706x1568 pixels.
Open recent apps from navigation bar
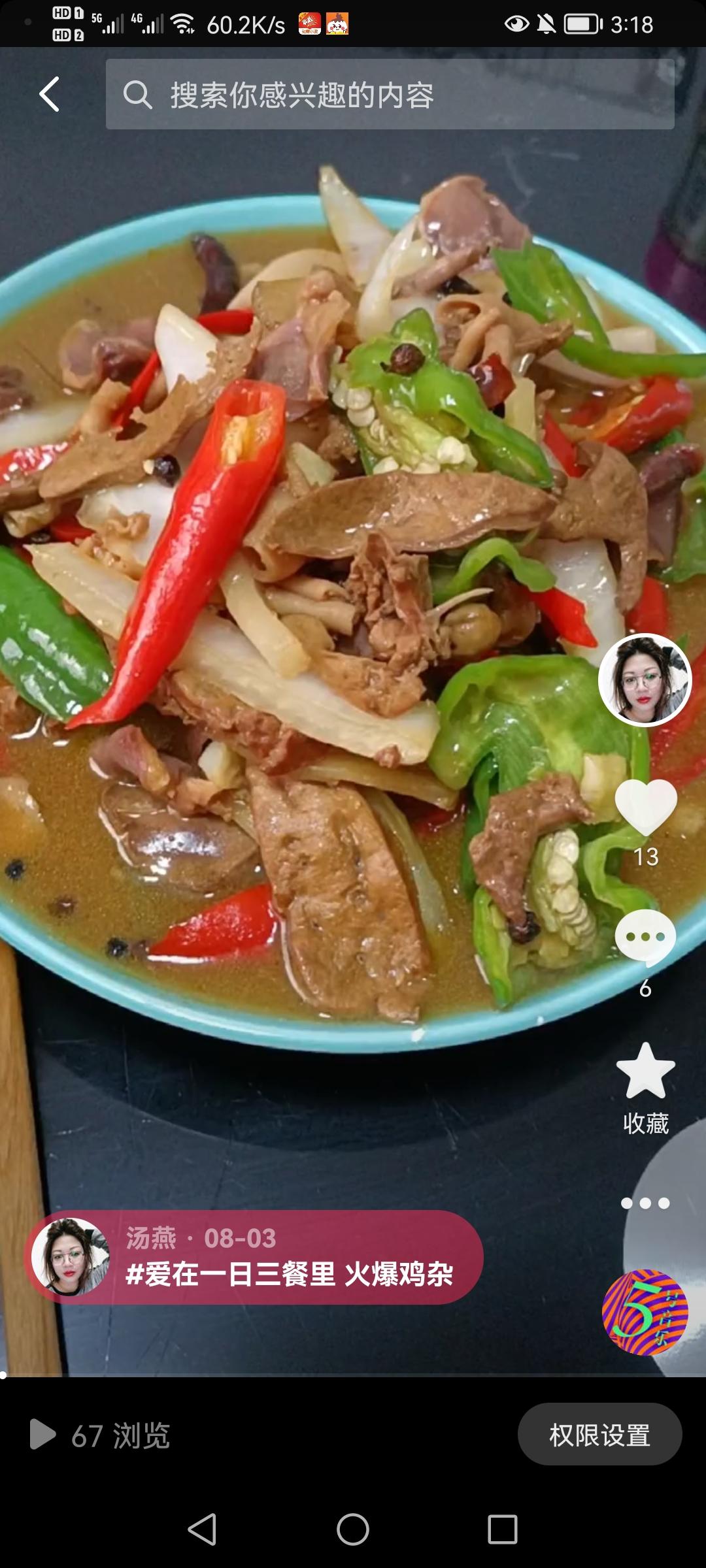[502, 1529]
